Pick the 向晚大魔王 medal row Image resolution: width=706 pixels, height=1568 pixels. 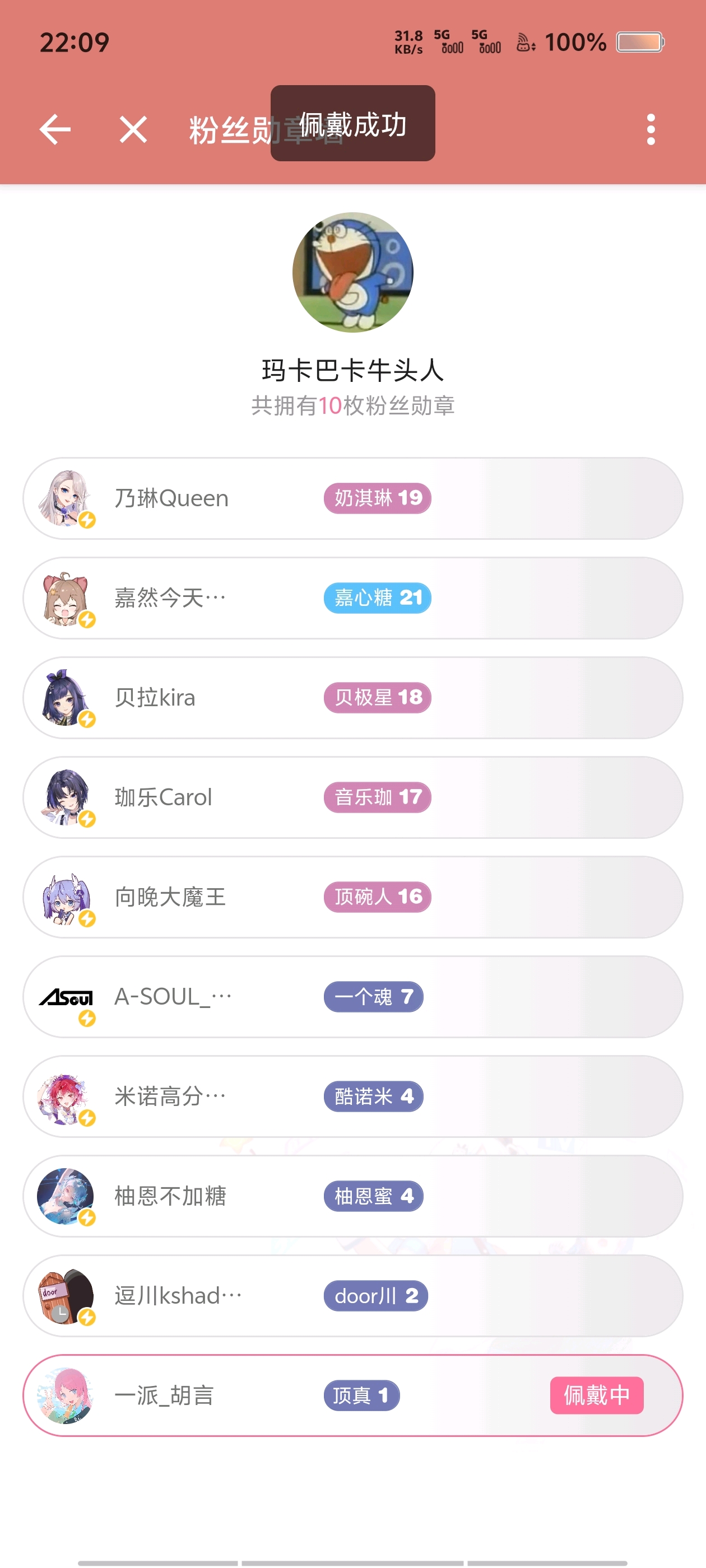pos(352,897)
